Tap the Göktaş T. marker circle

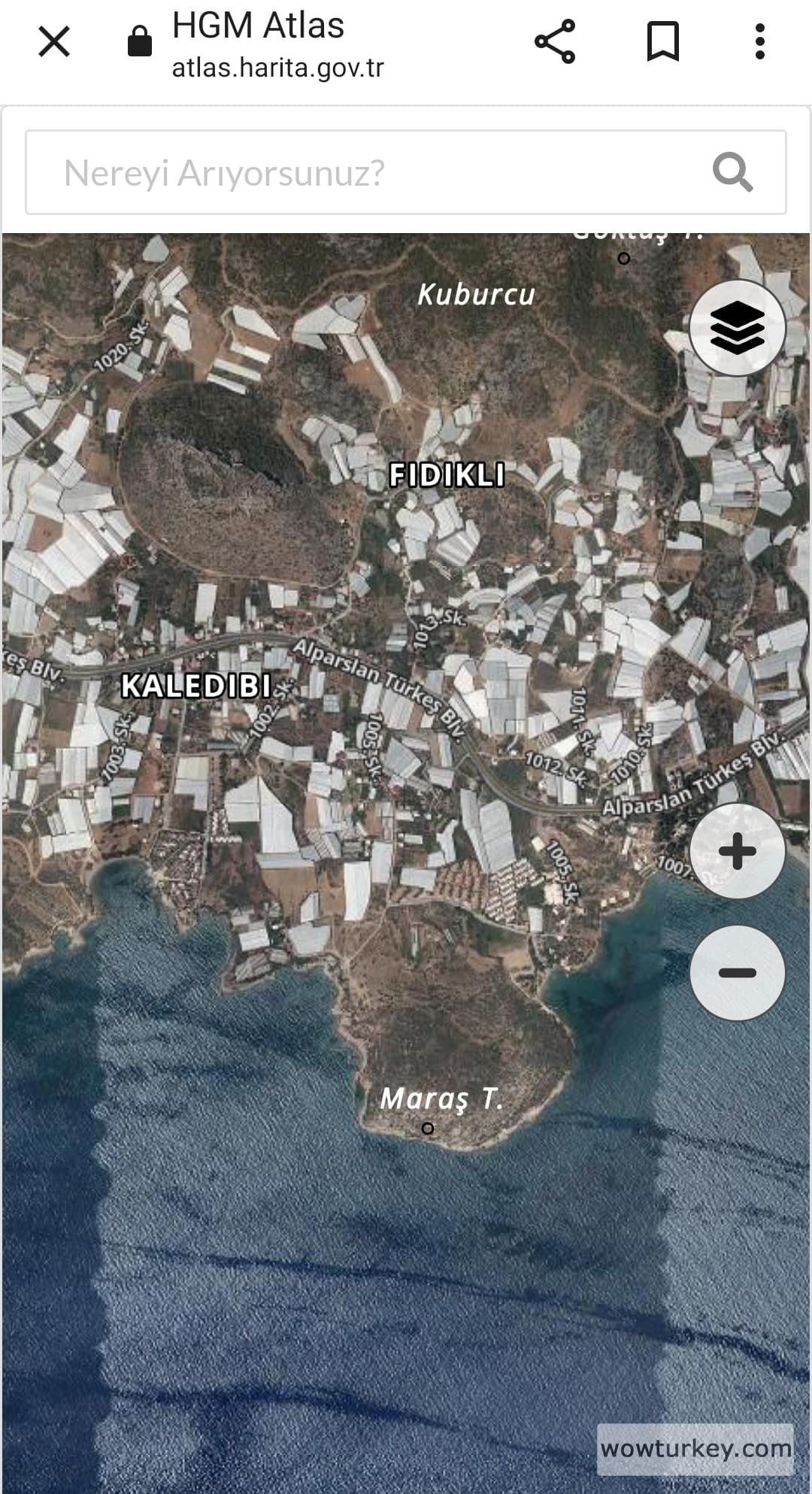point(625,259)
